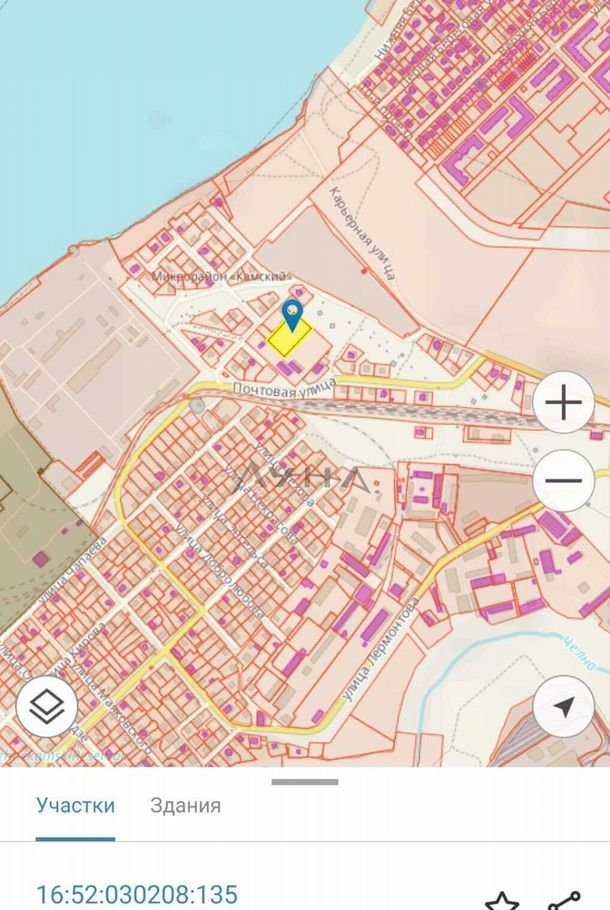Open parcel 16:52:030208:135 details
This screenshot has height=910, width=610.
coord(137,893)
